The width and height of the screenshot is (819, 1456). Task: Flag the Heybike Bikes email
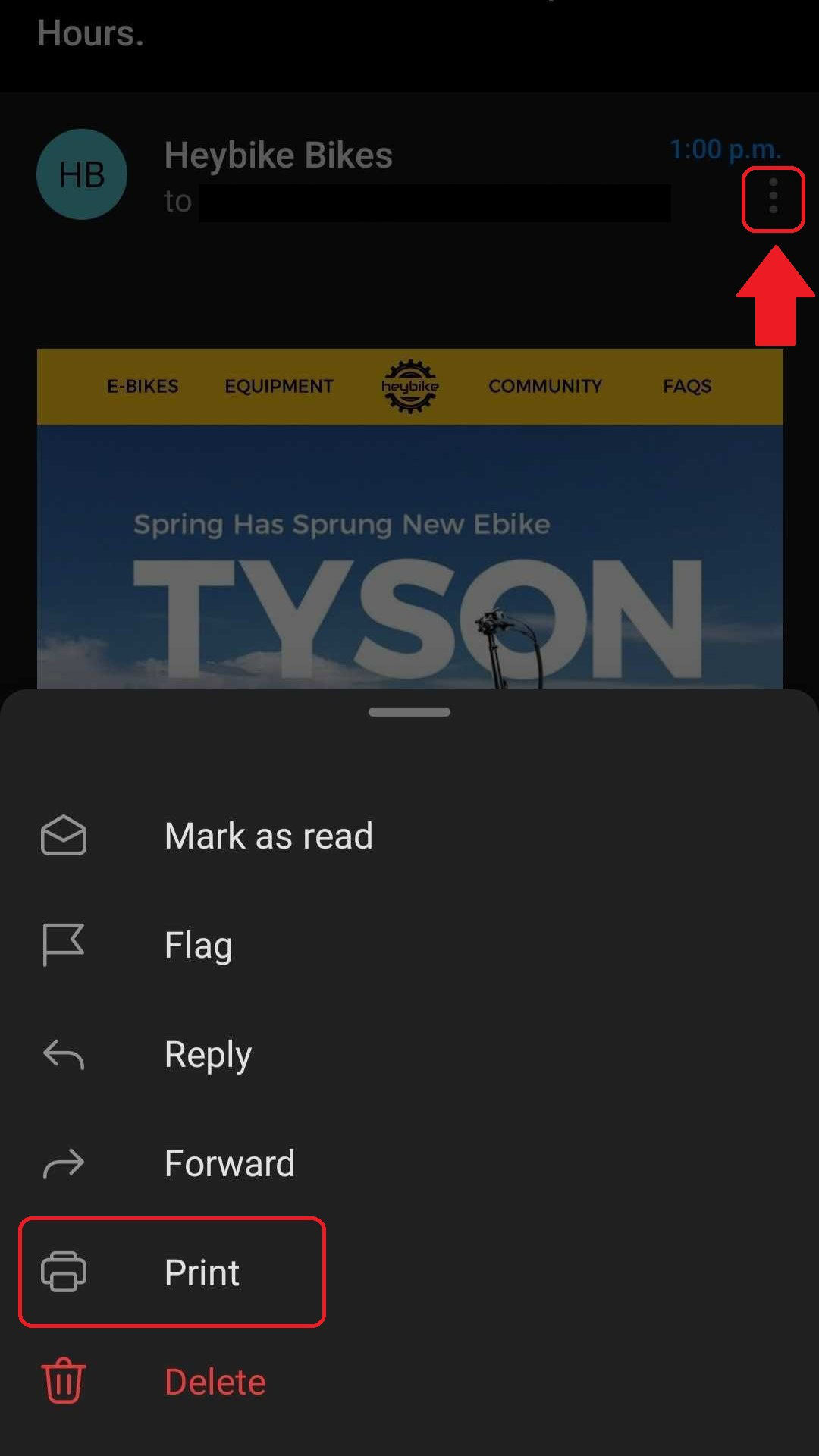199,946
